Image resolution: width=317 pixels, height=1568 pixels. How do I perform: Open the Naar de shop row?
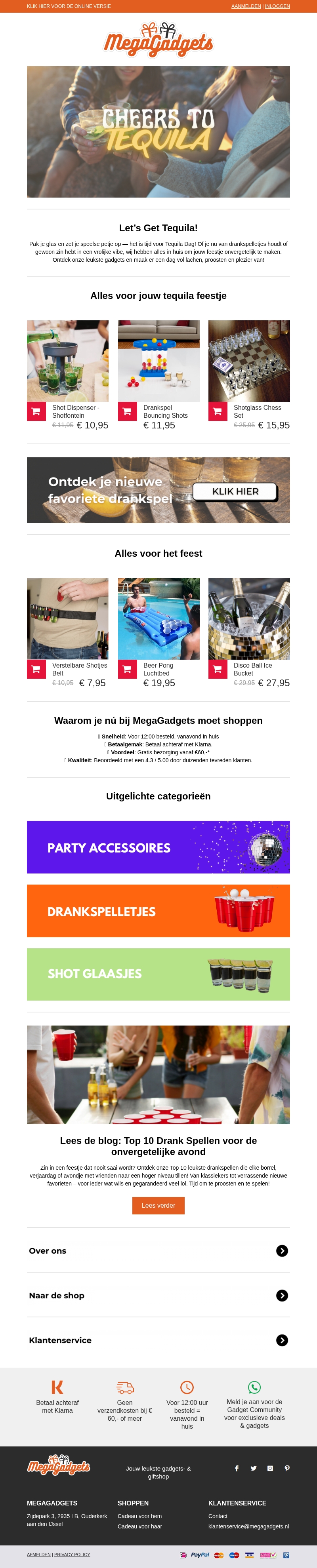click(x=158, y=1295)
